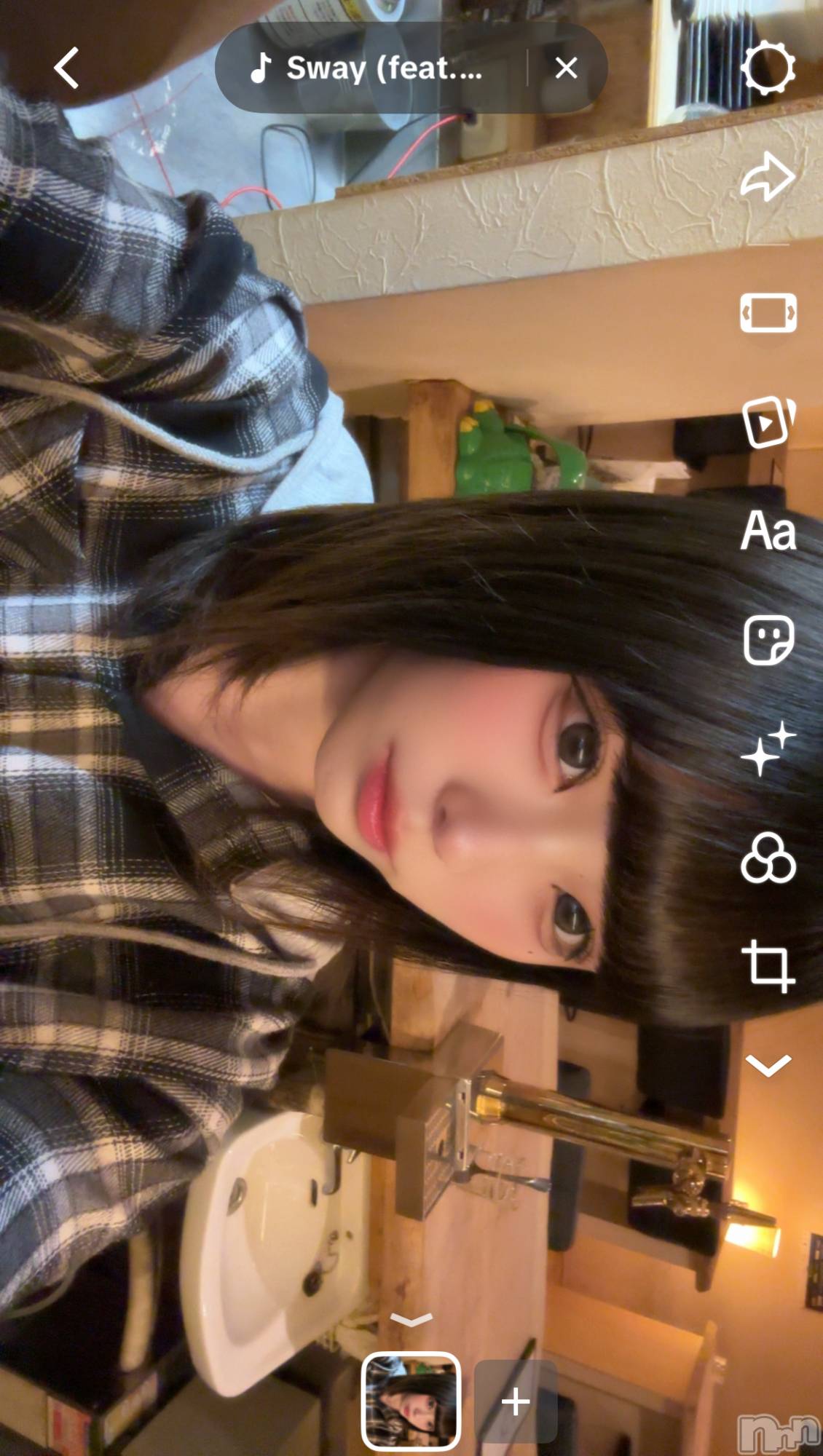Viewport: 823px width, 1456px height.
Task: Add text with the Aa tool
Action: point(768,530)
